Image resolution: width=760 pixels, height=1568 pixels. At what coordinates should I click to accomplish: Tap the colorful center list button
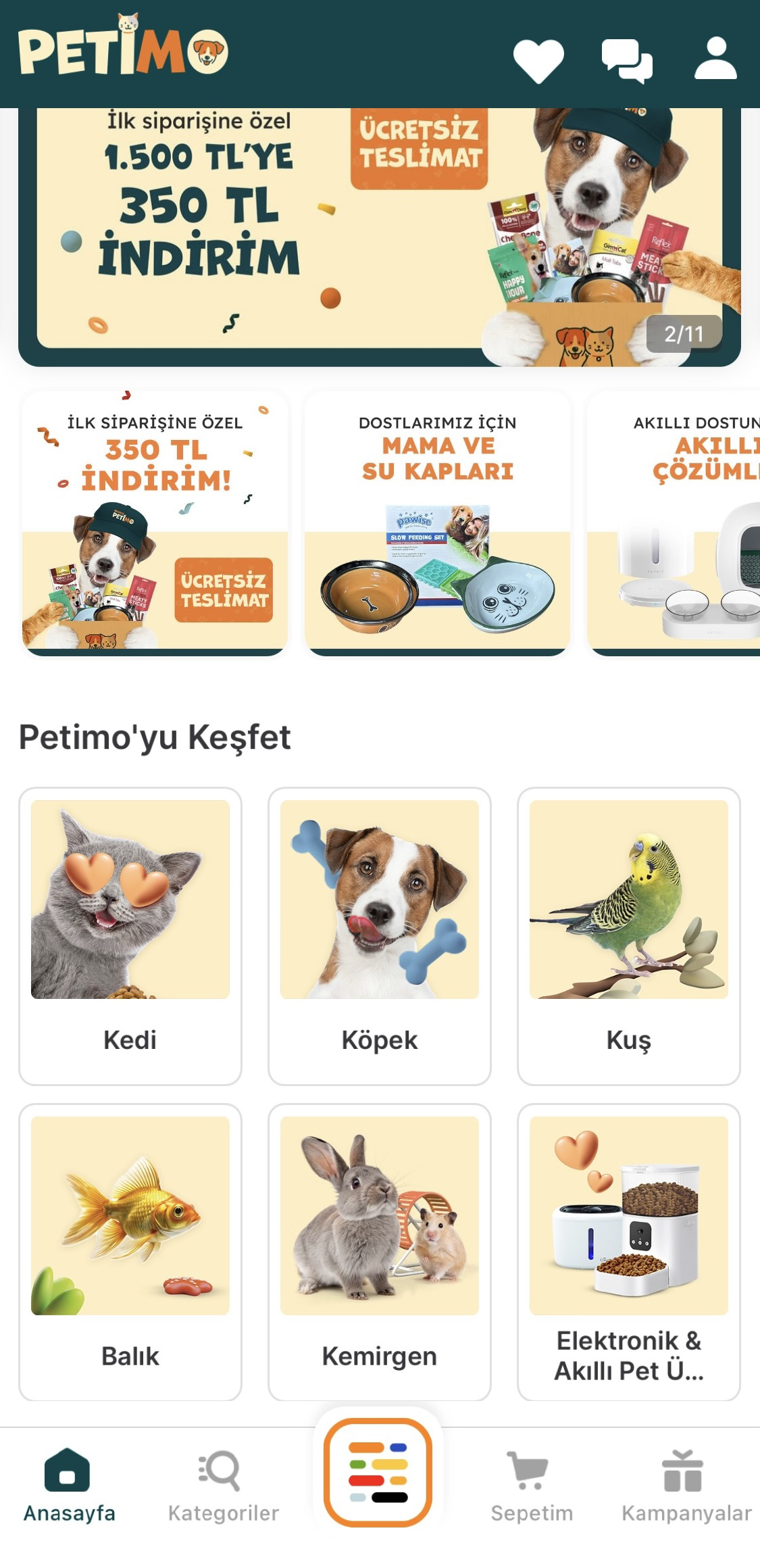pyautogui.click(x=378, y=1473)
